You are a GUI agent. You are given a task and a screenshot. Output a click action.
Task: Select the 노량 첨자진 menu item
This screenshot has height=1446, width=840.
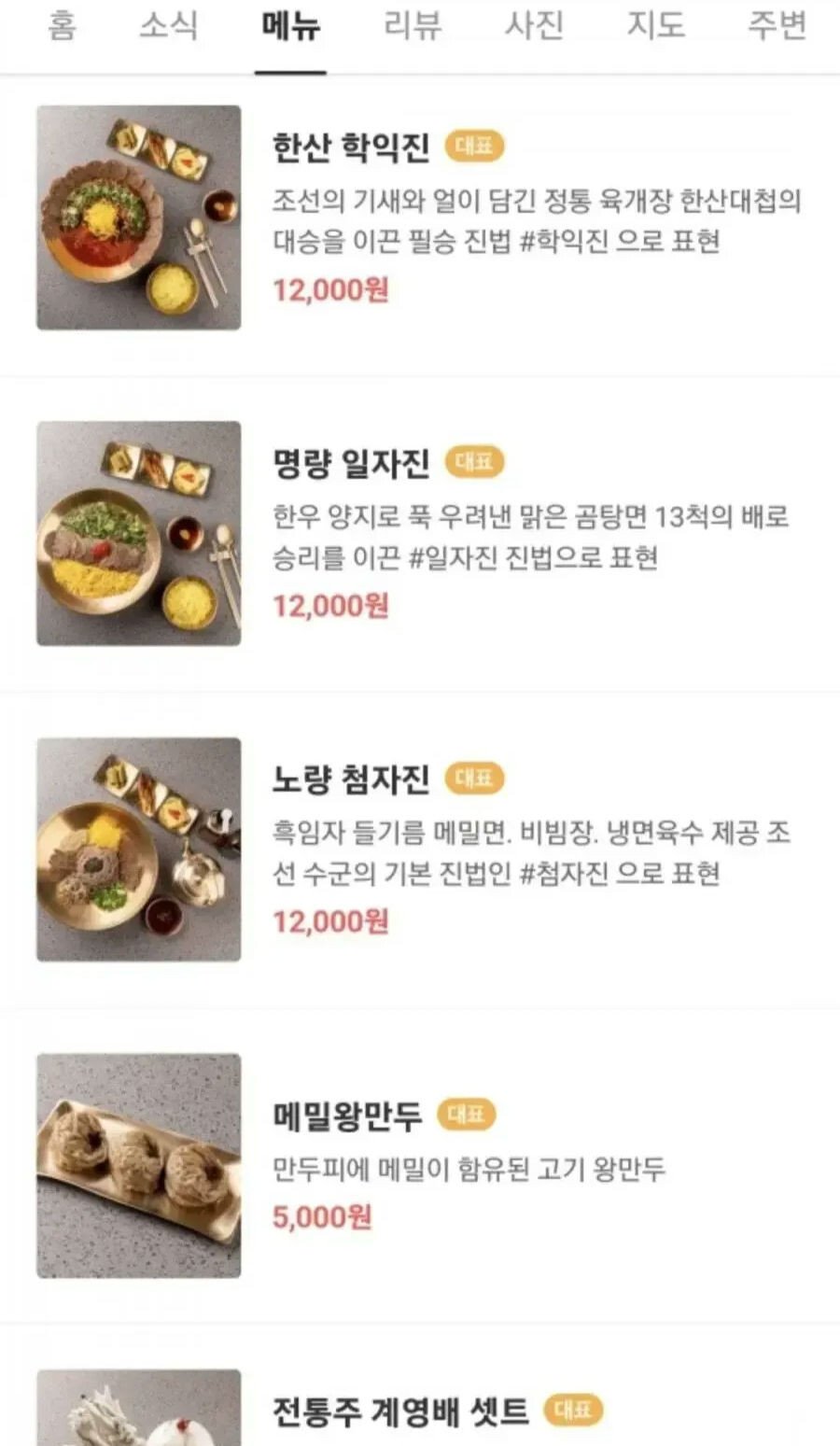point(420,849)
